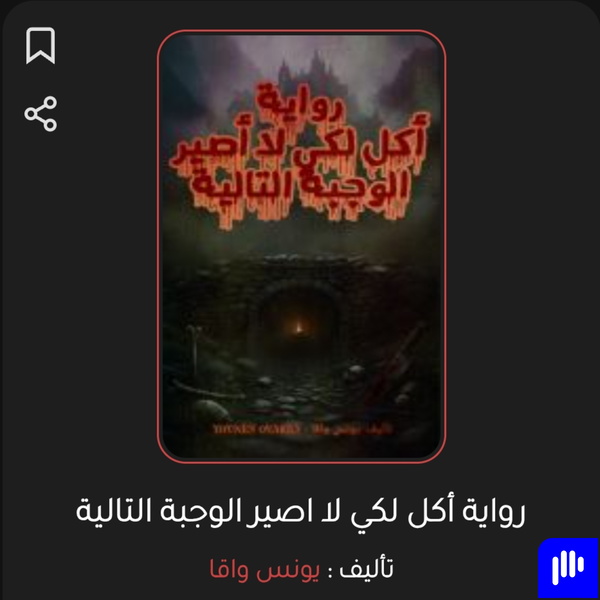The height and width of the screenshot is (600, 600).
Task: Bookmark this novel
Action: 40,46
